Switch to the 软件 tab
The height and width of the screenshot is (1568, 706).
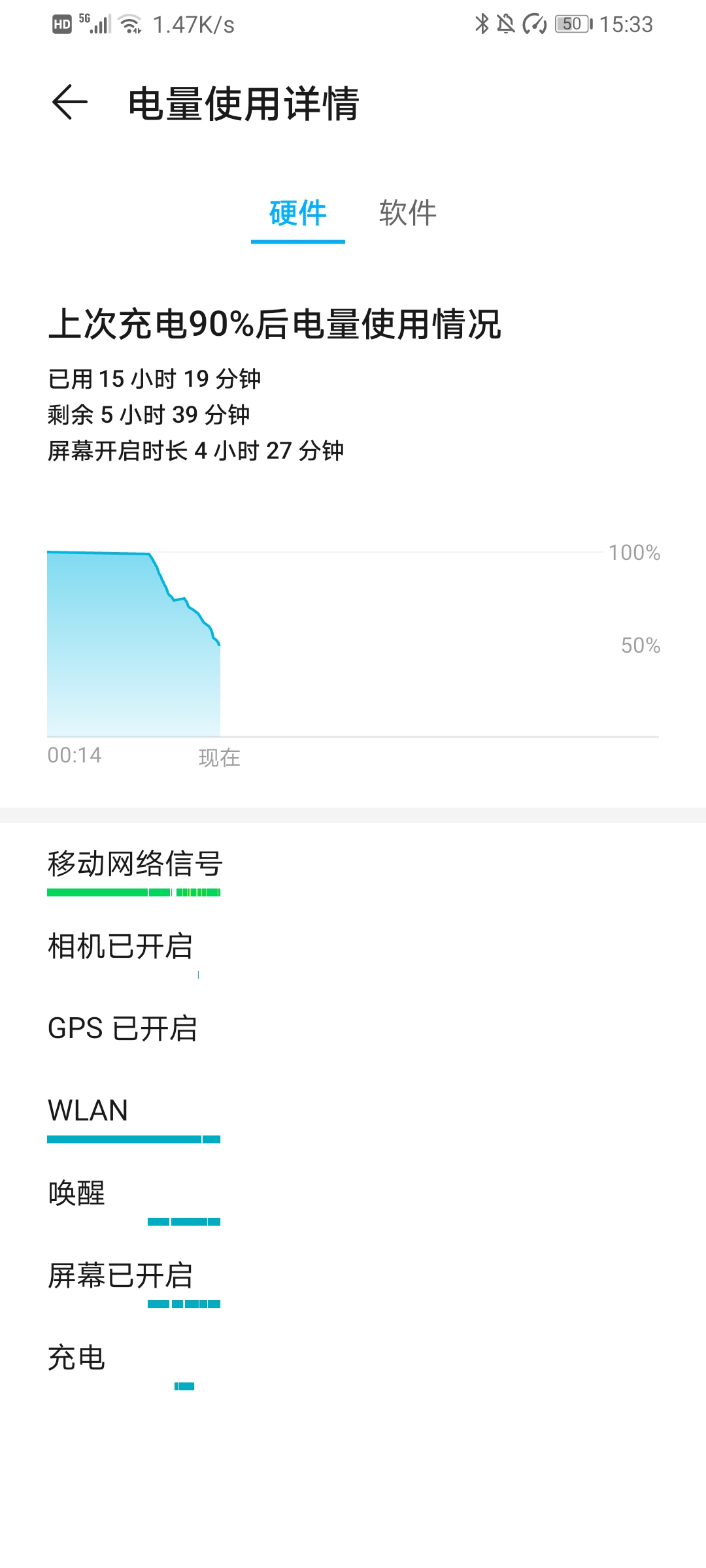pyautogui.click(x=407, y=213)
